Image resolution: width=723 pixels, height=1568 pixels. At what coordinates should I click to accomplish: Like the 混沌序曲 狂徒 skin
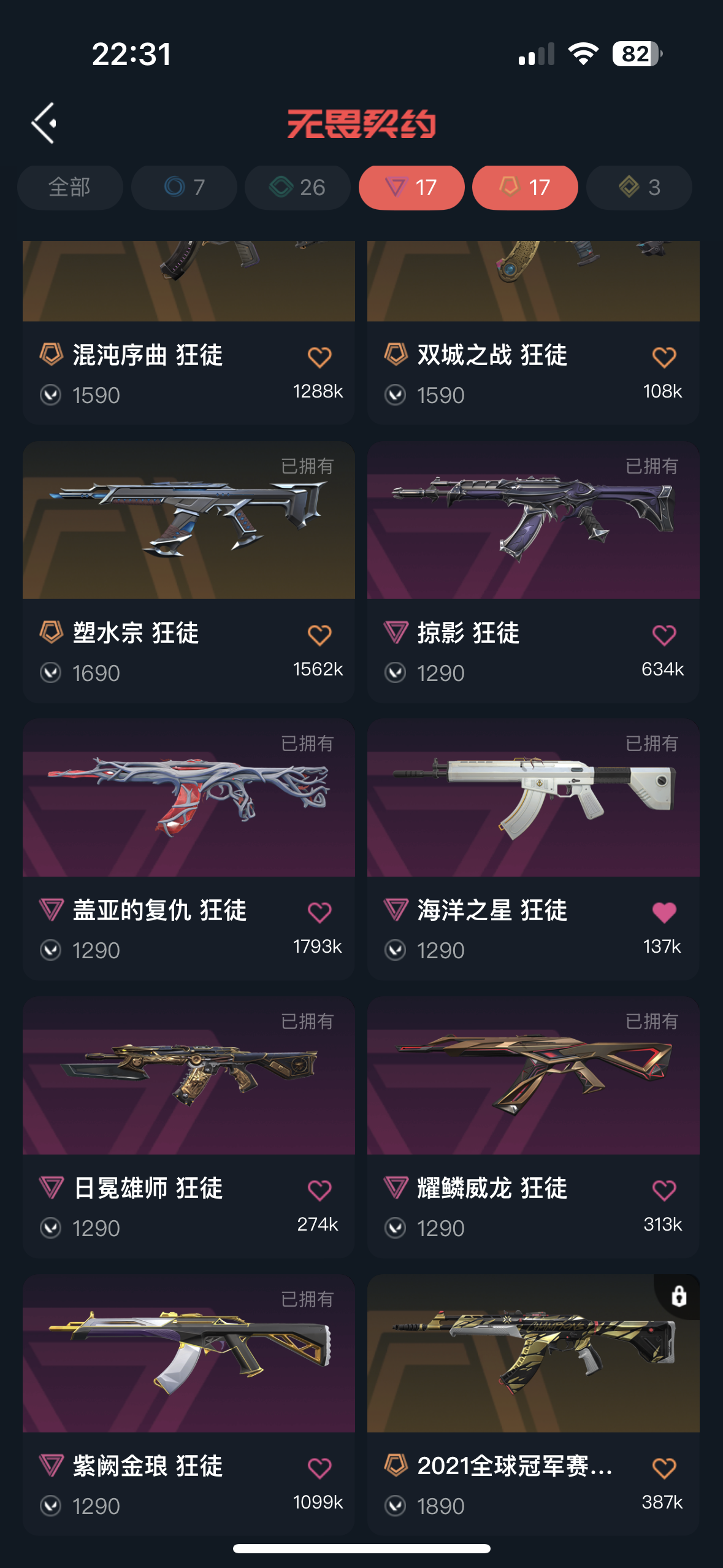(319, 357)
